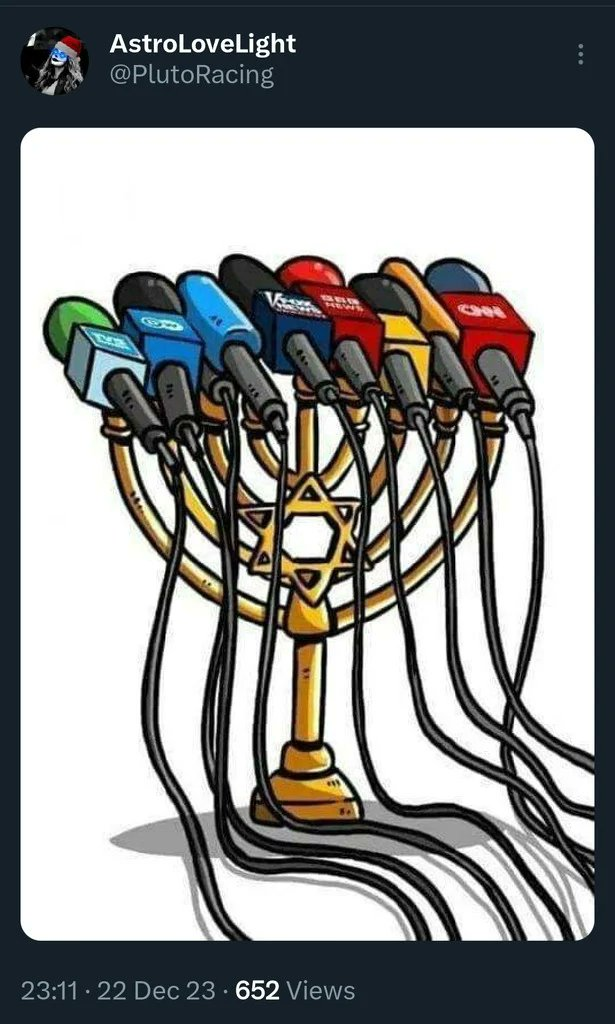615x1024 pixels.
Task: Open the post's three-dot overflow menu
Action: (580, 54)
